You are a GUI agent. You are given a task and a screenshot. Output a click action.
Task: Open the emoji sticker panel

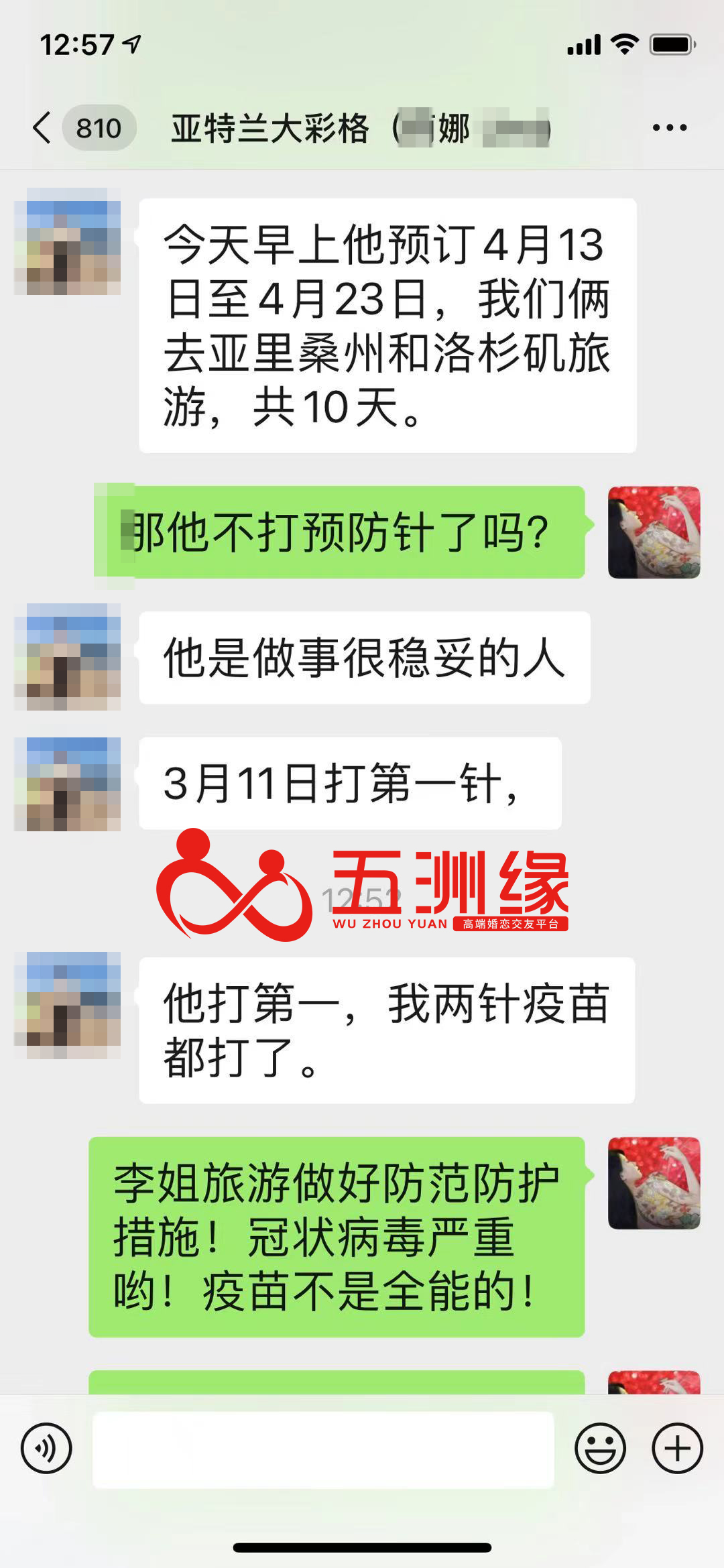click(x=600, y=1448)
